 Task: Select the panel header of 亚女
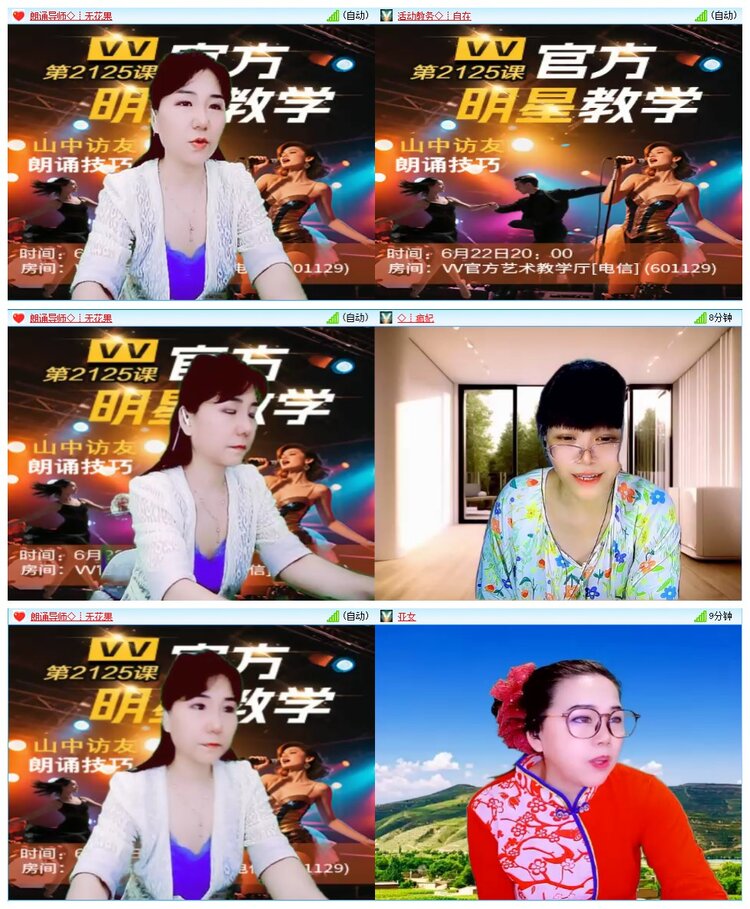pos(560,617)
